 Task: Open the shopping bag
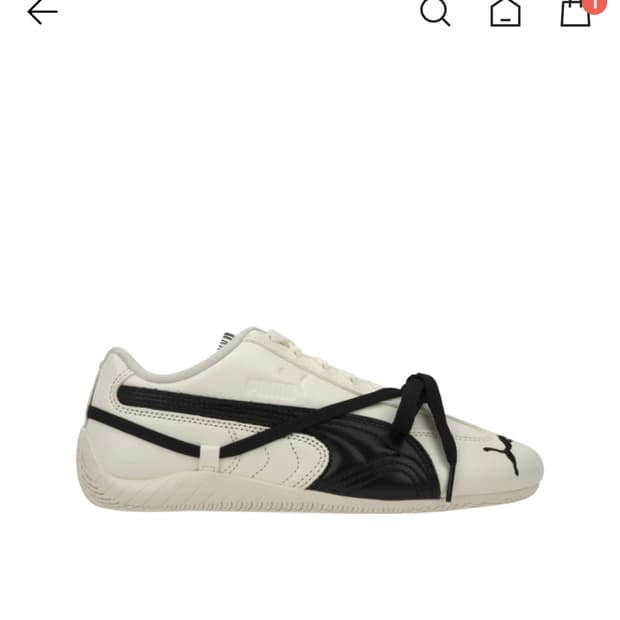(x=575, y=12)
